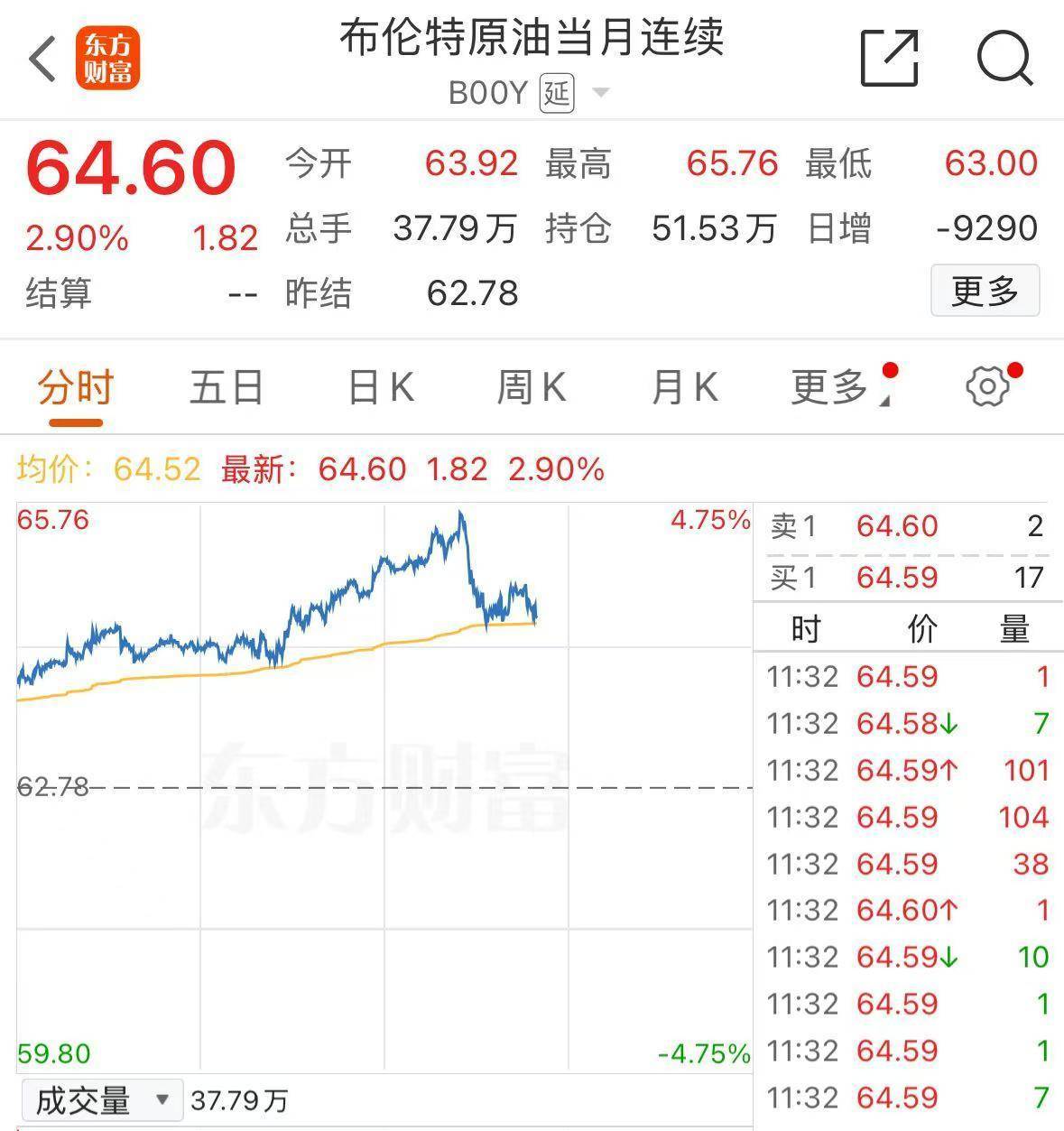The width and height of the screenshot is (1064, 1131).
Task: Select the 分时 chart view
Action: click(x=72, y=386)
